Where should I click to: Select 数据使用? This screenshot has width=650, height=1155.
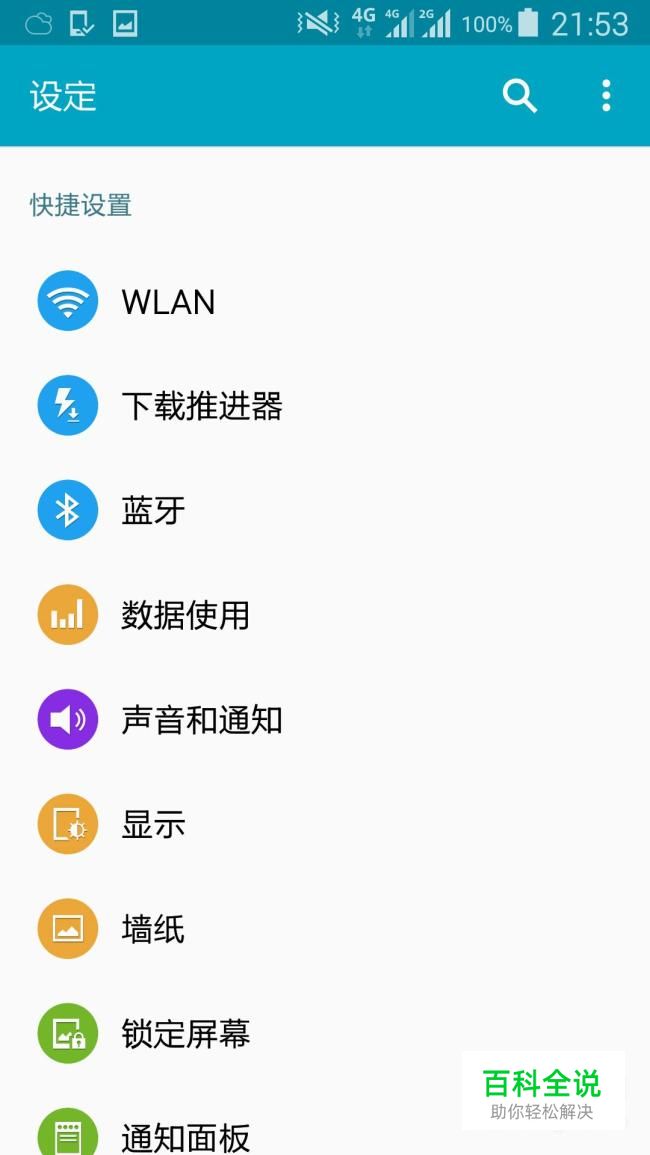185,615
